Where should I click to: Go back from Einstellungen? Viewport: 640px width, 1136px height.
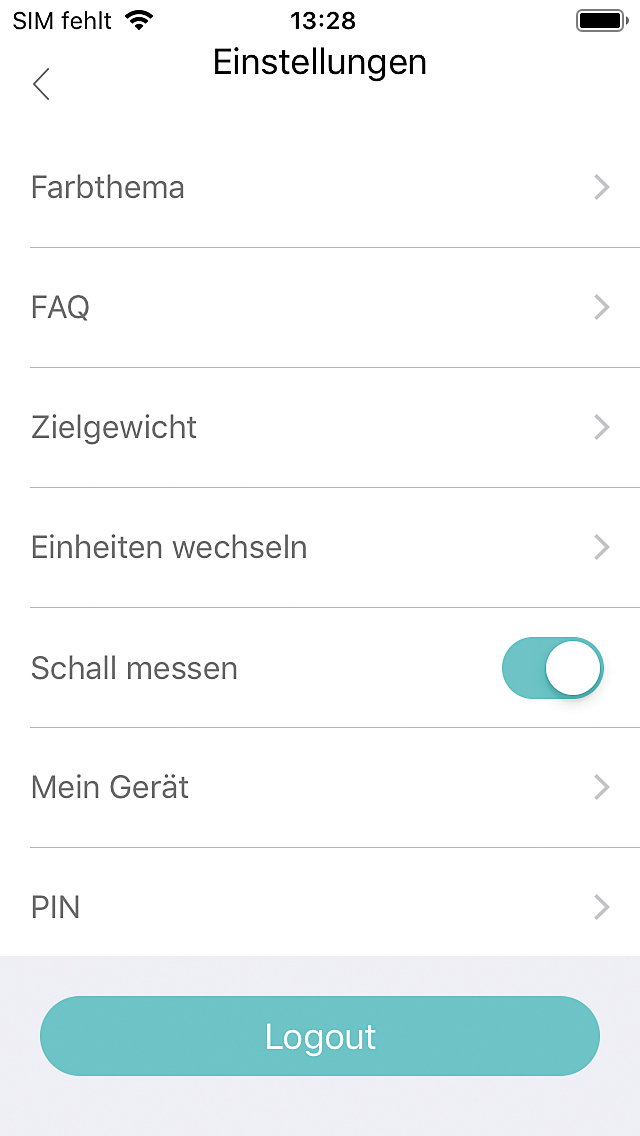tap(41, 84)
